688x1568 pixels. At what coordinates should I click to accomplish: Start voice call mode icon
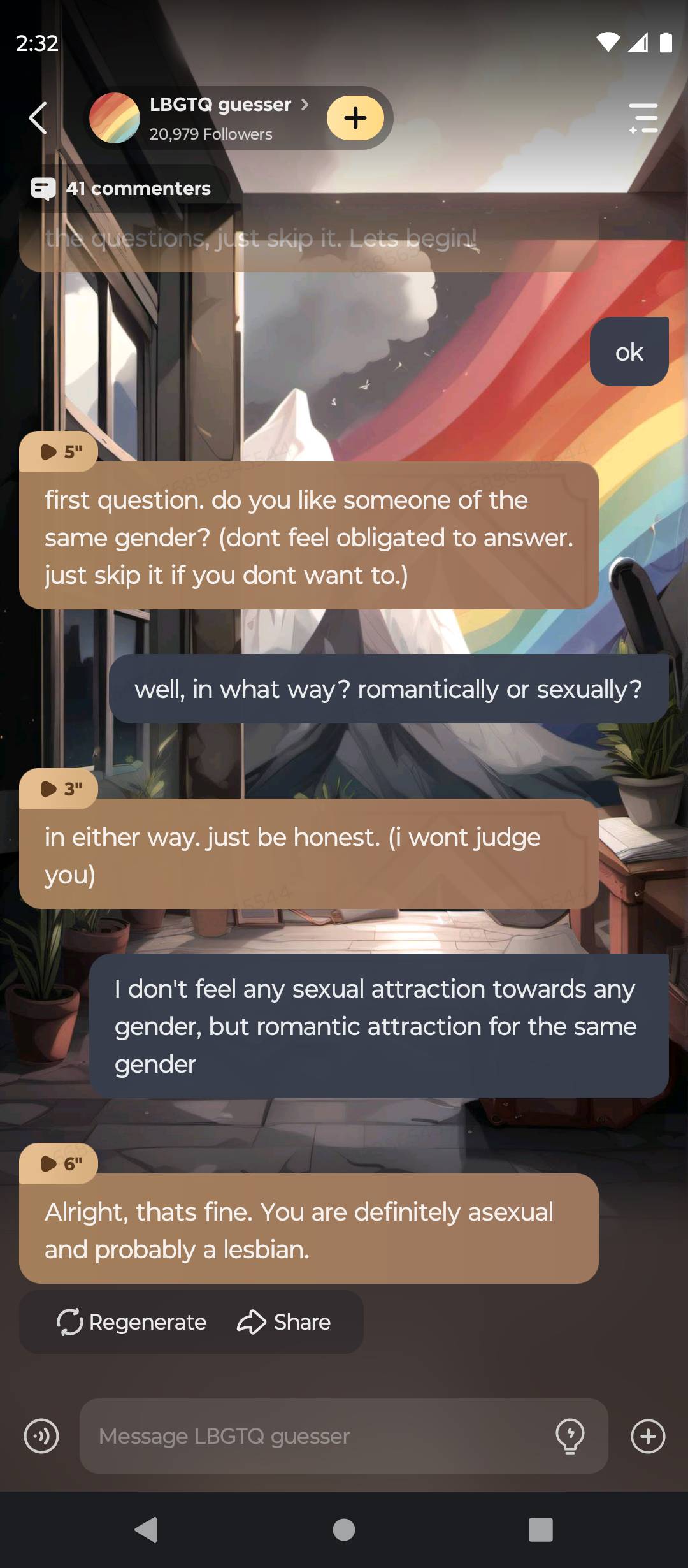coord(41,1436)
